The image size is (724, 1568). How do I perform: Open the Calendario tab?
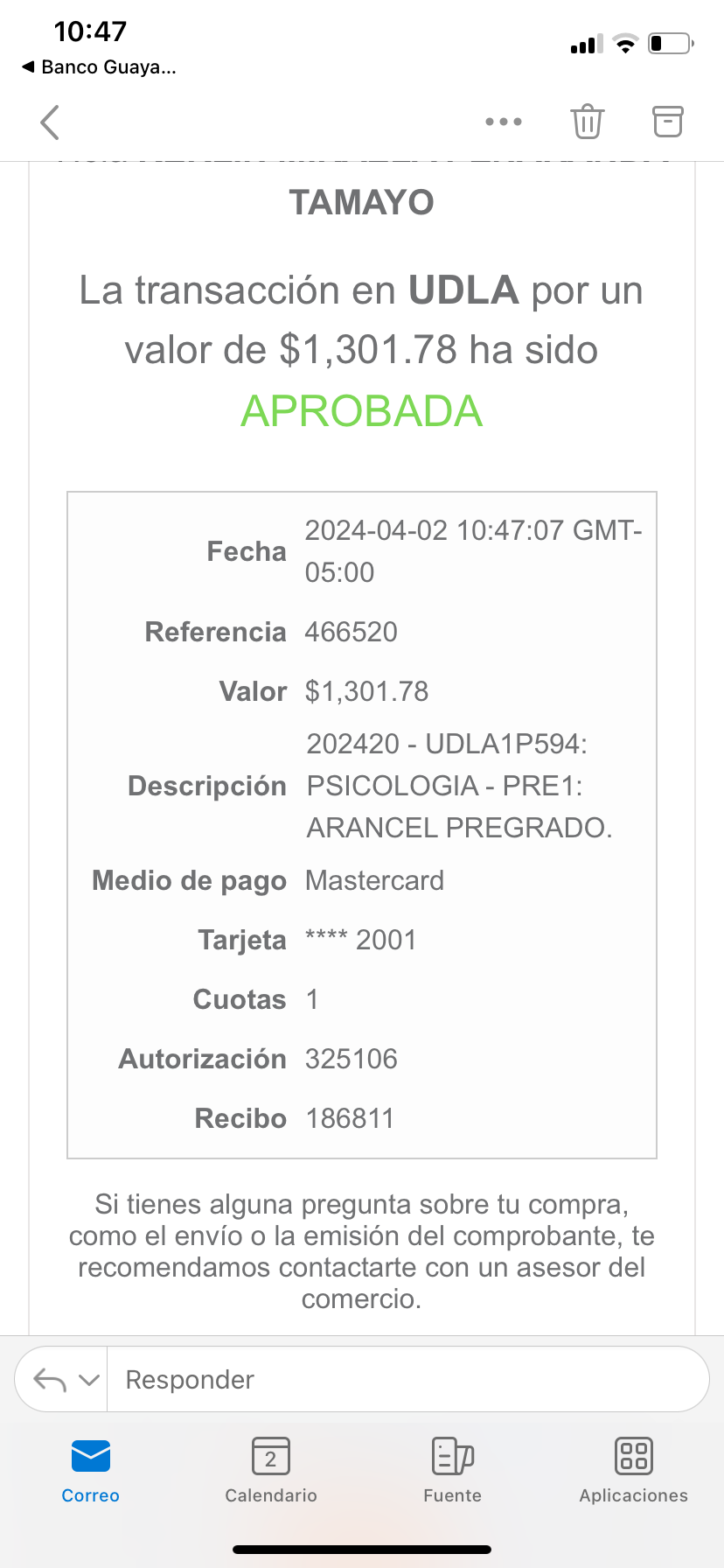click(x=271, y=1470)
